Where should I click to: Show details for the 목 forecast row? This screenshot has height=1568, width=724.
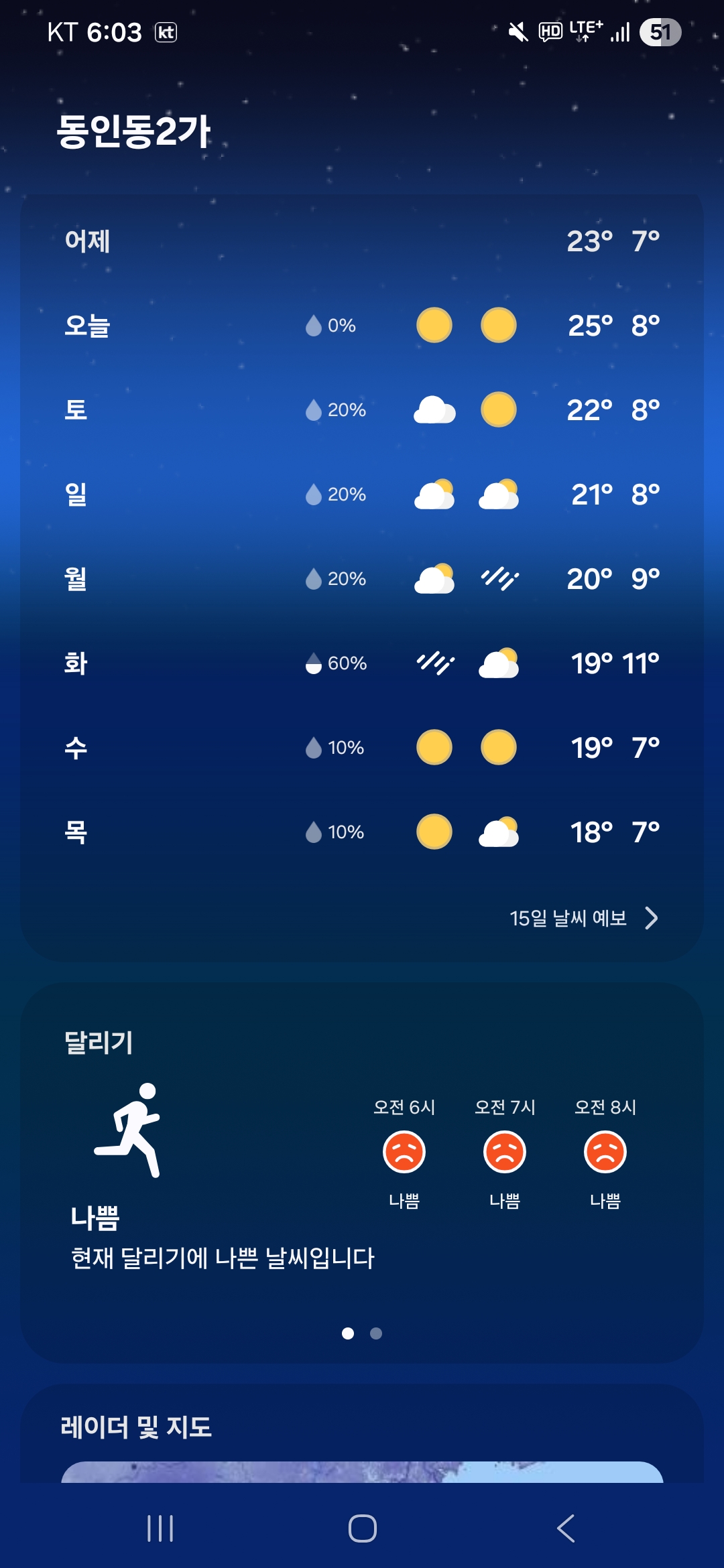tap(362, 832)
